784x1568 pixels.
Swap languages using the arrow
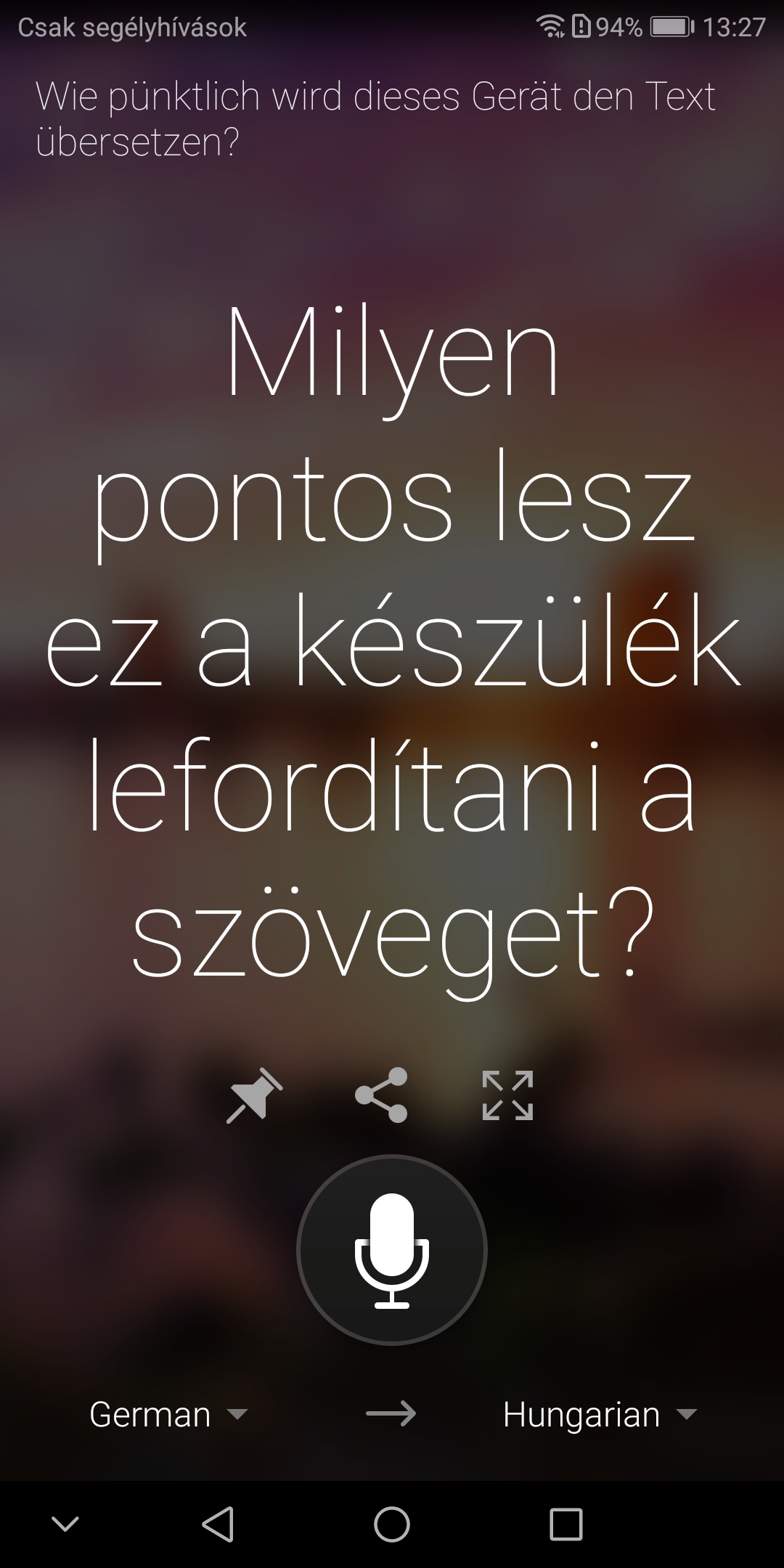click(391, 1413)
